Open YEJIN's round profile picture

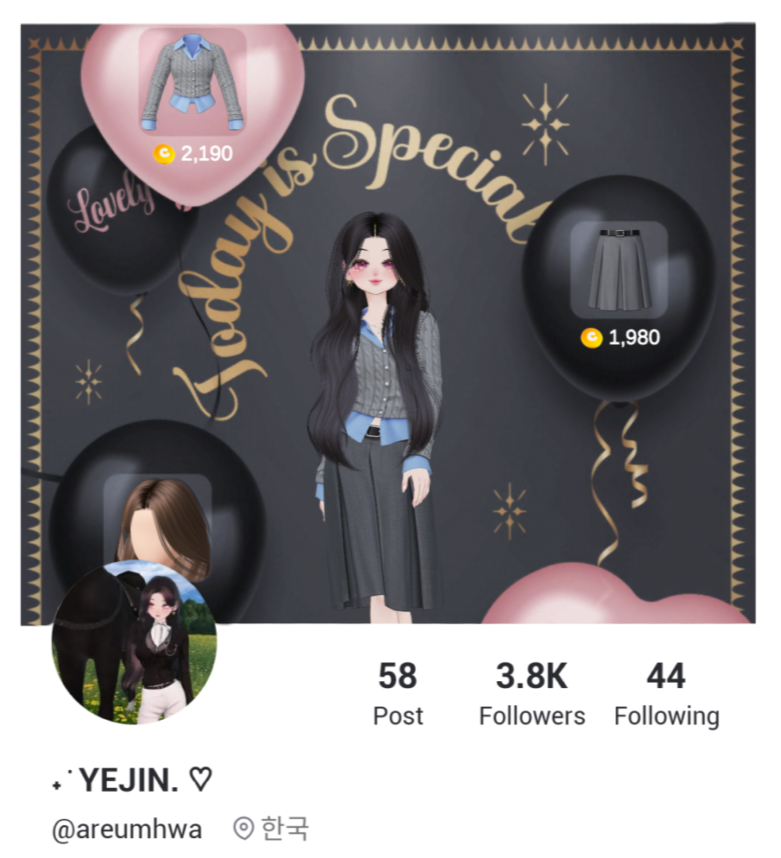click(133, 642)
